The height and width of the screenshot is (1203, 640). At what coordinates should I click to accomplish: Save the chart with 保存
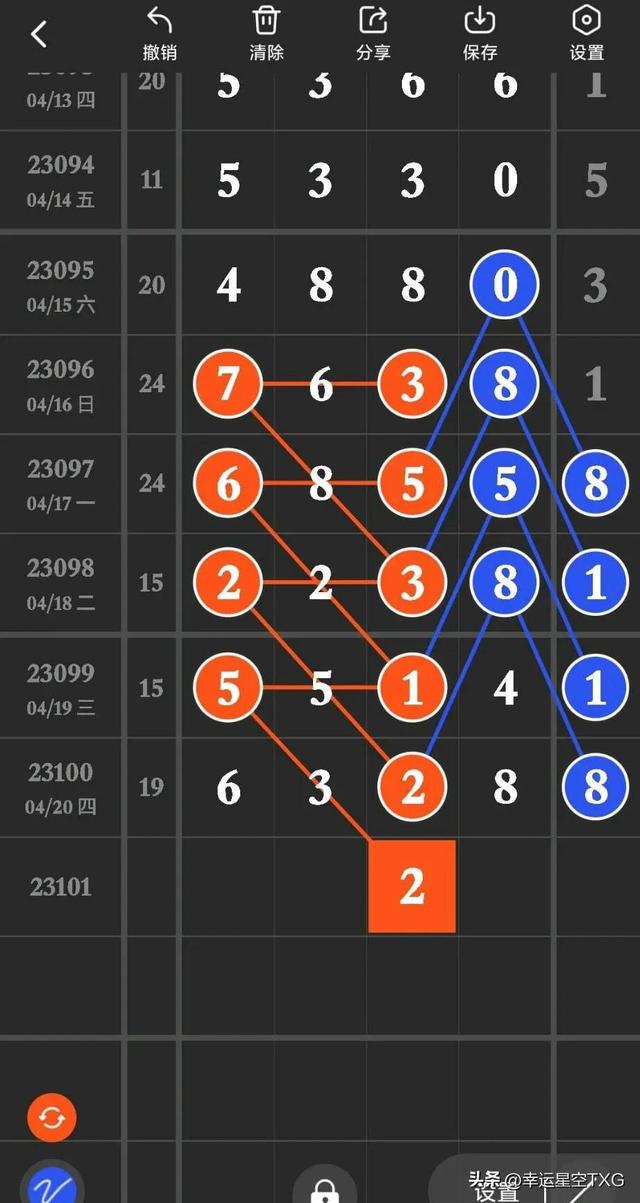coord(480,34)
